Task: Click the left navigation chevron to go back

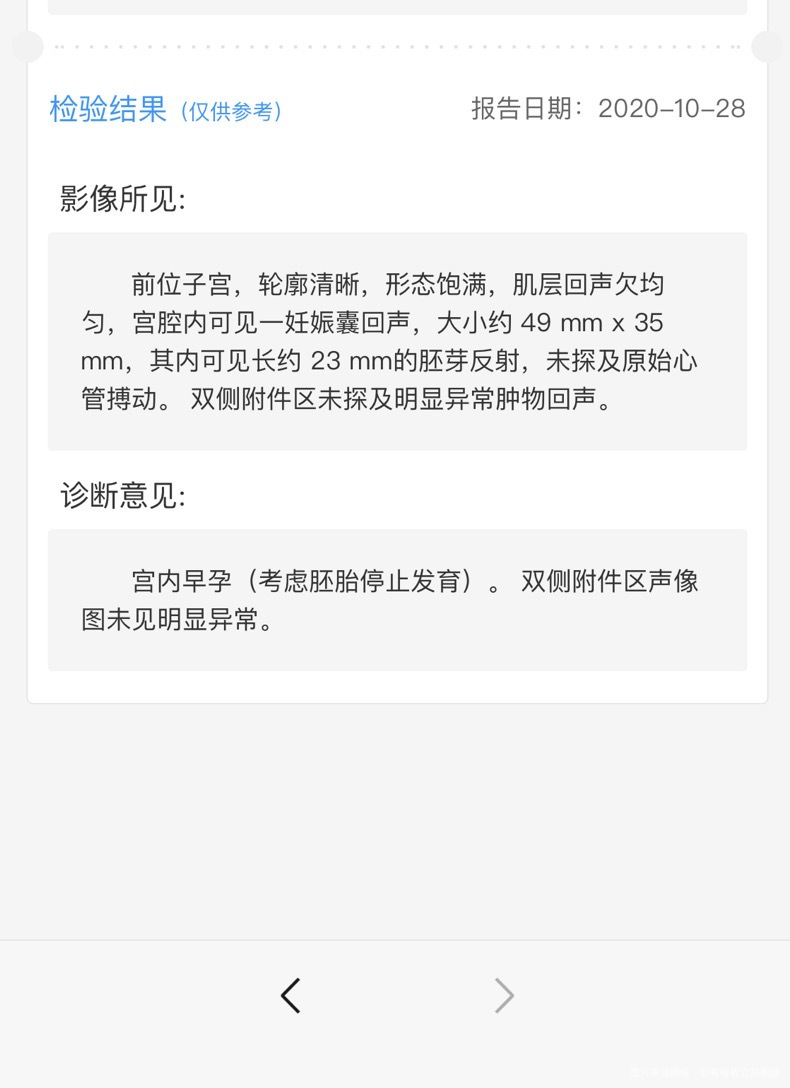Action: pos(289,995)
